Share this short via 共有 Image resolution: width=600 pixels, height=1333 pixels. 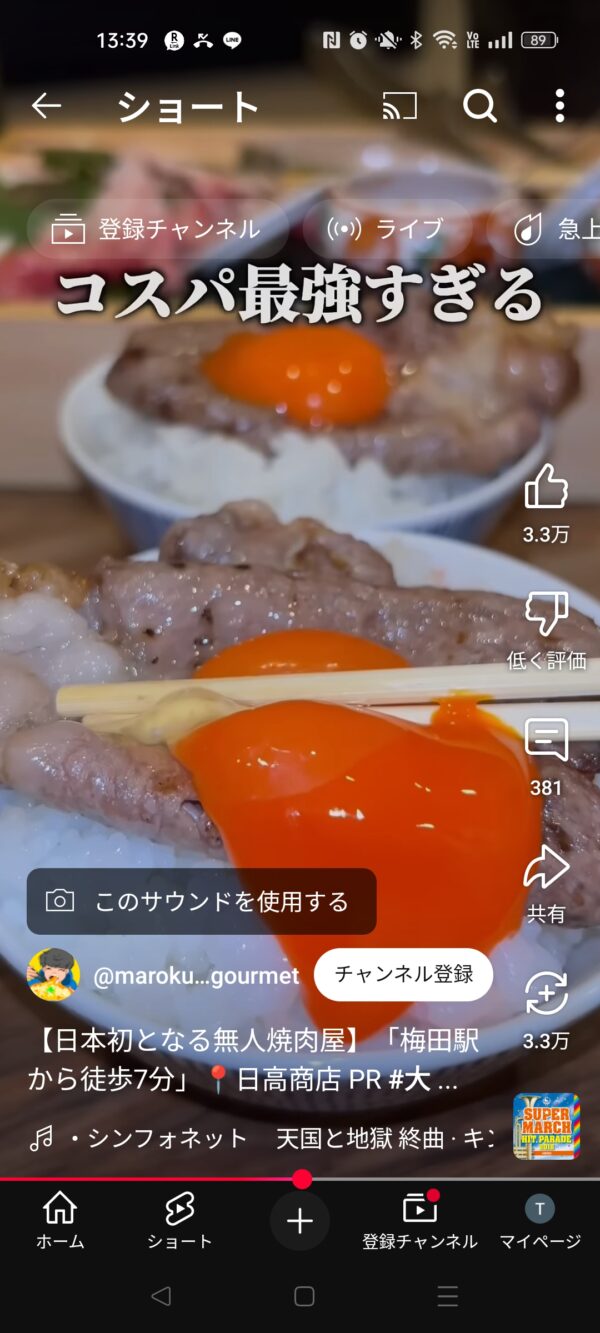pos(546,869)
